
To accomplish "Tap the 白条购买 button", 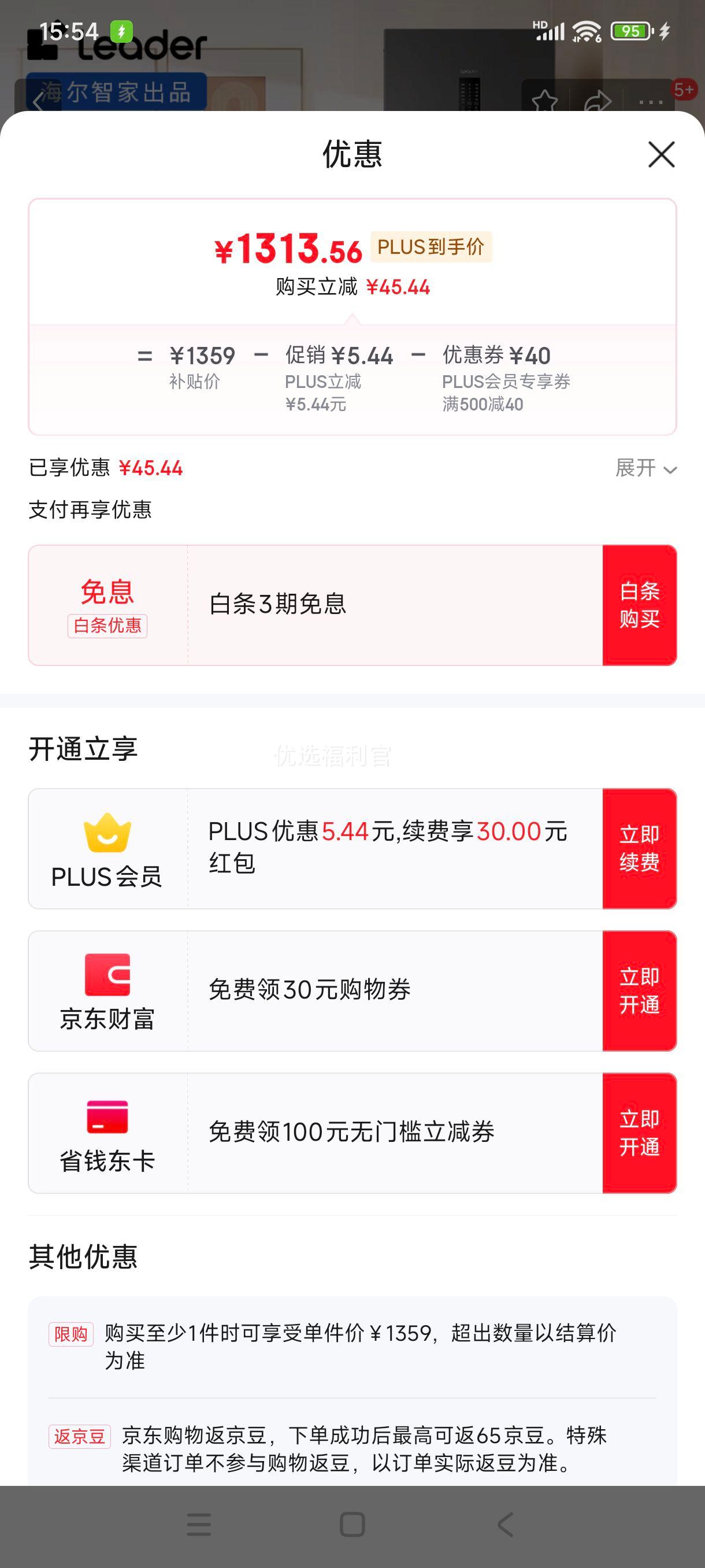I will coord(639,604).
